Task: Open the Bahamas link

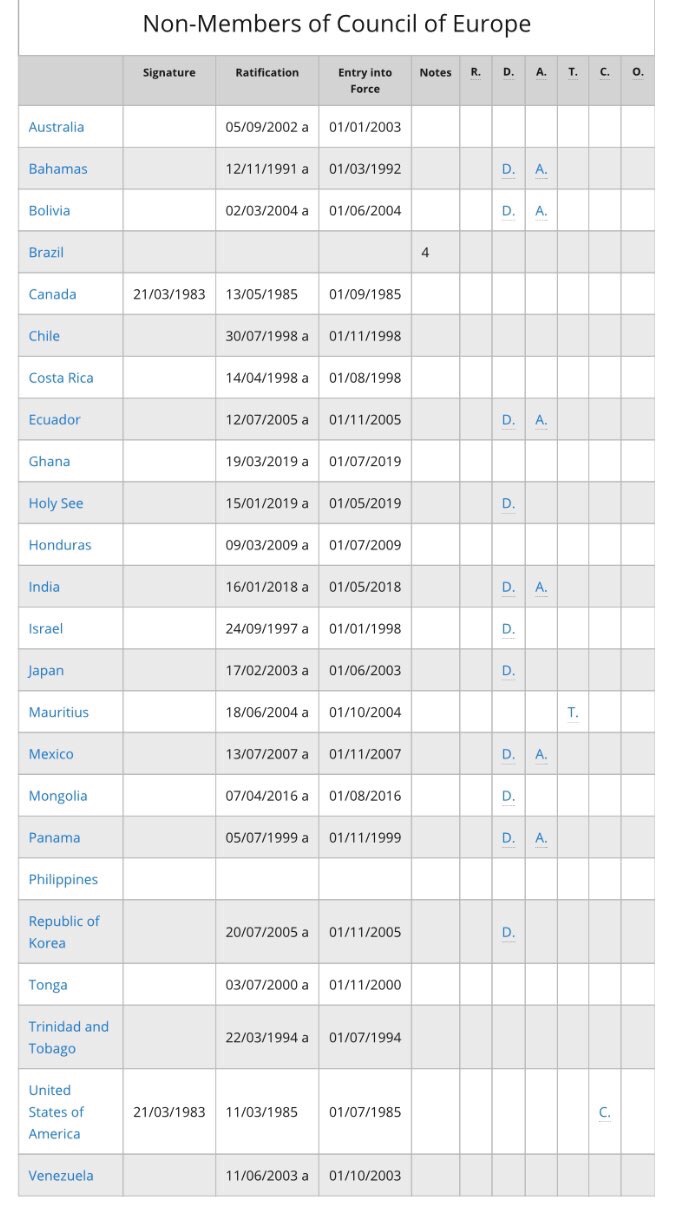Action: coord(58,169)
